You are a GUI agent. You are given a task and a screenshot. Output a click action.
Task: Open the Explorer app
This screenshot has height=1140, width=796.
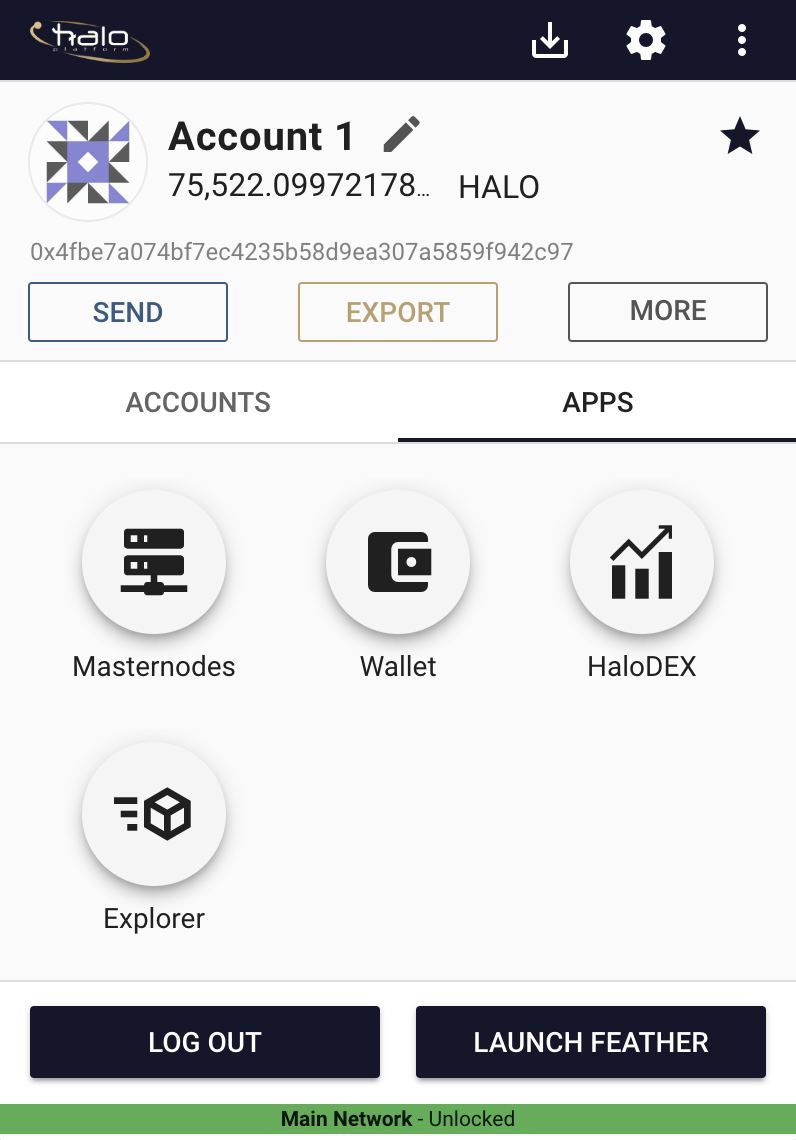154,814
